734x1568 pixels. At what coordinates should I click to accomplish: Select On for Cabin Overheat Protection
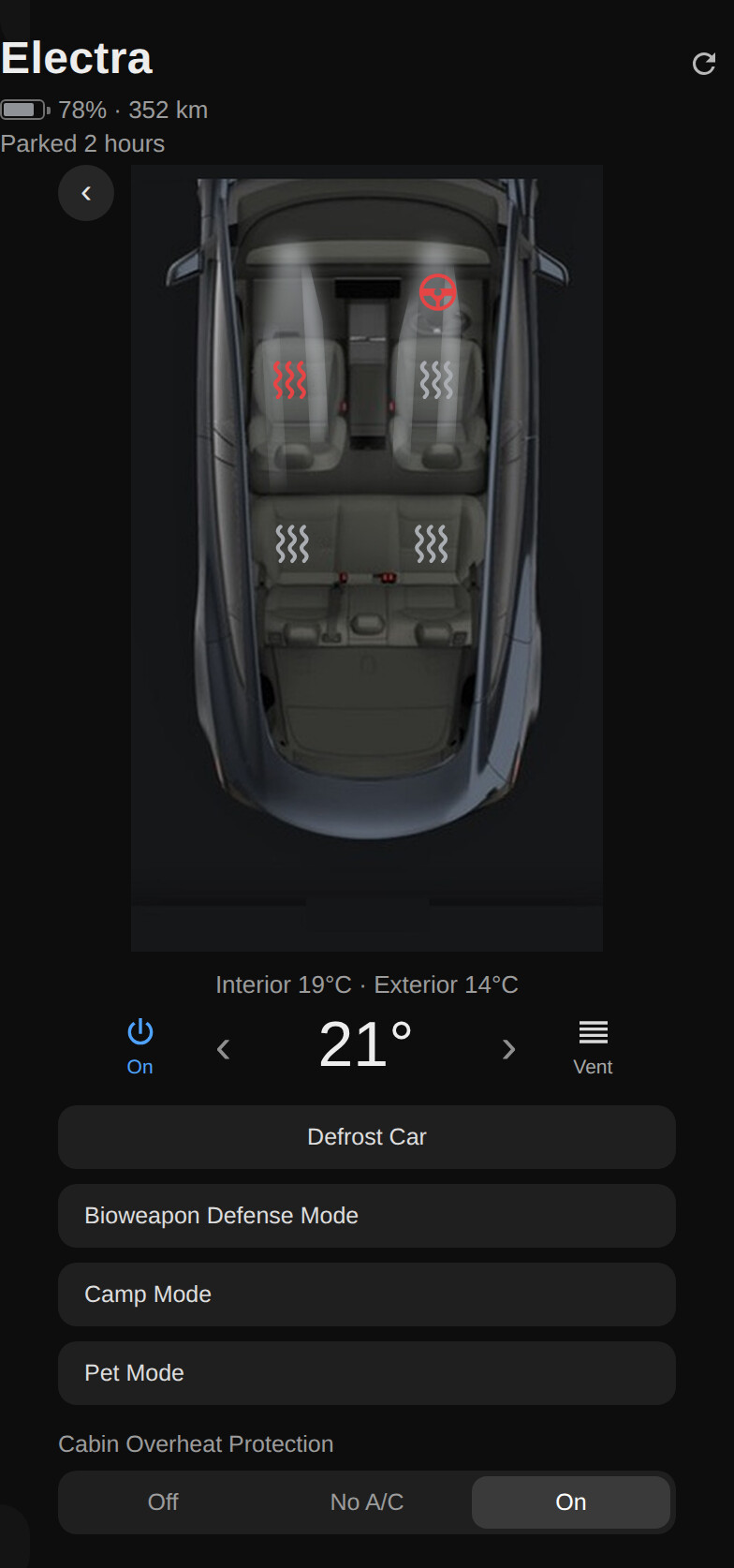[x=571, y=1502]
